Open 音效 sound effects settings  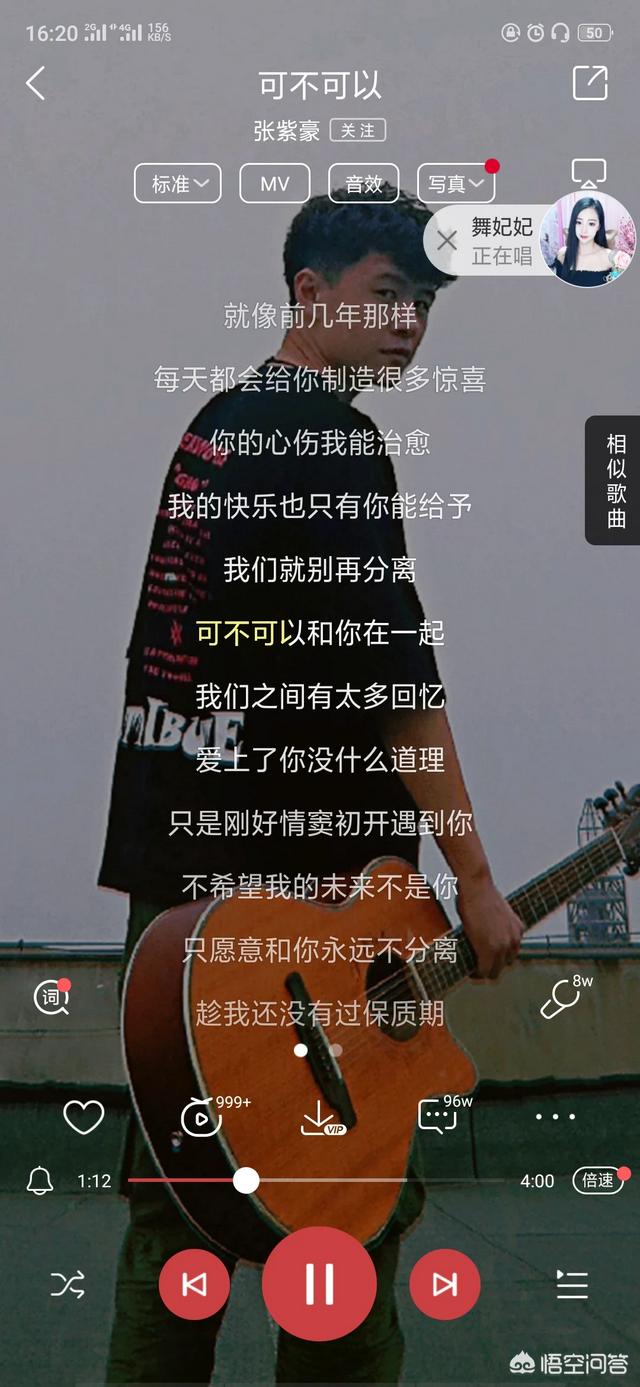coord(363,184)
